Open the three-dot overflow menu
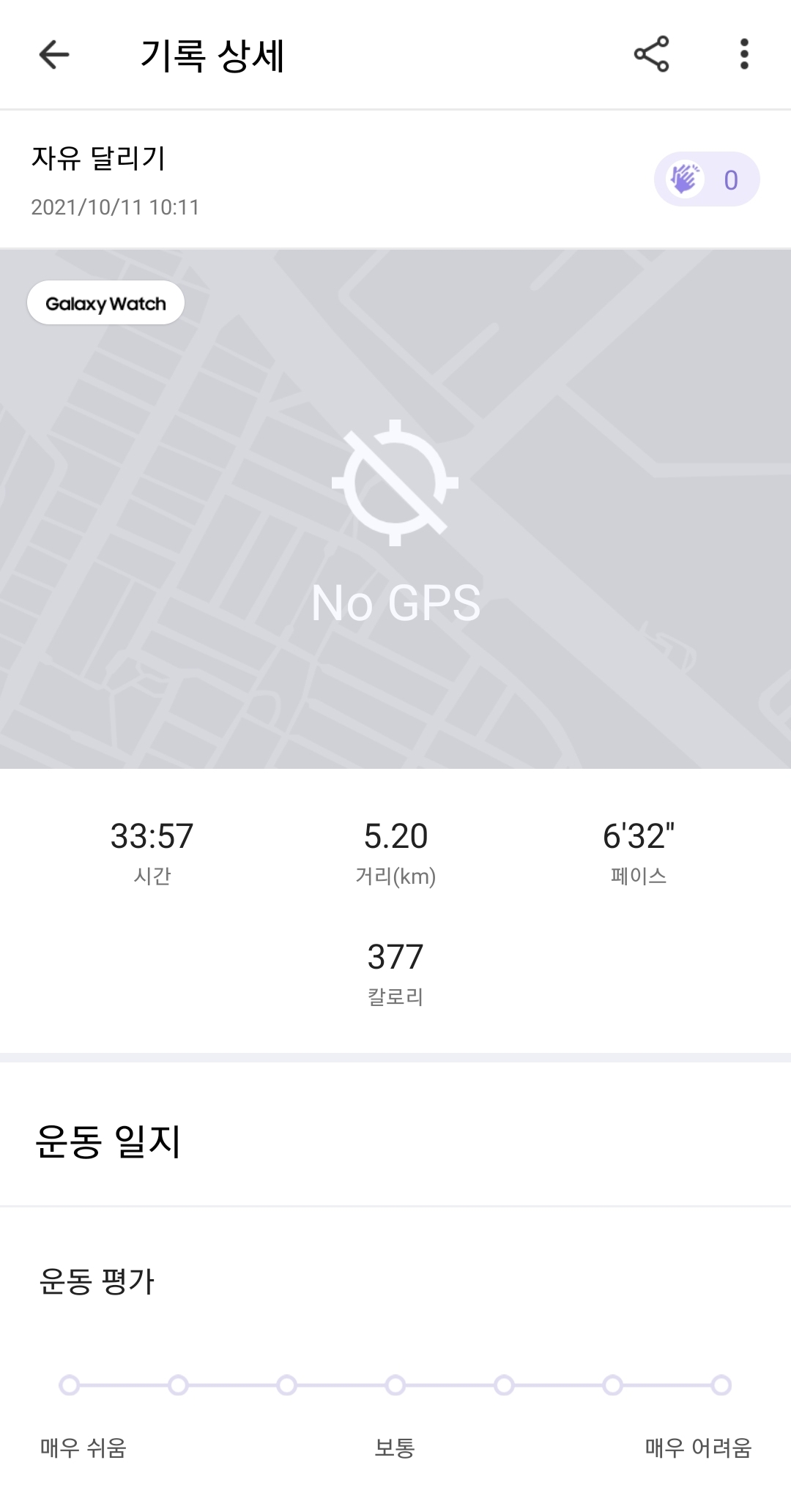This screenshot has height=1512, width=791. tap(744, 54)
